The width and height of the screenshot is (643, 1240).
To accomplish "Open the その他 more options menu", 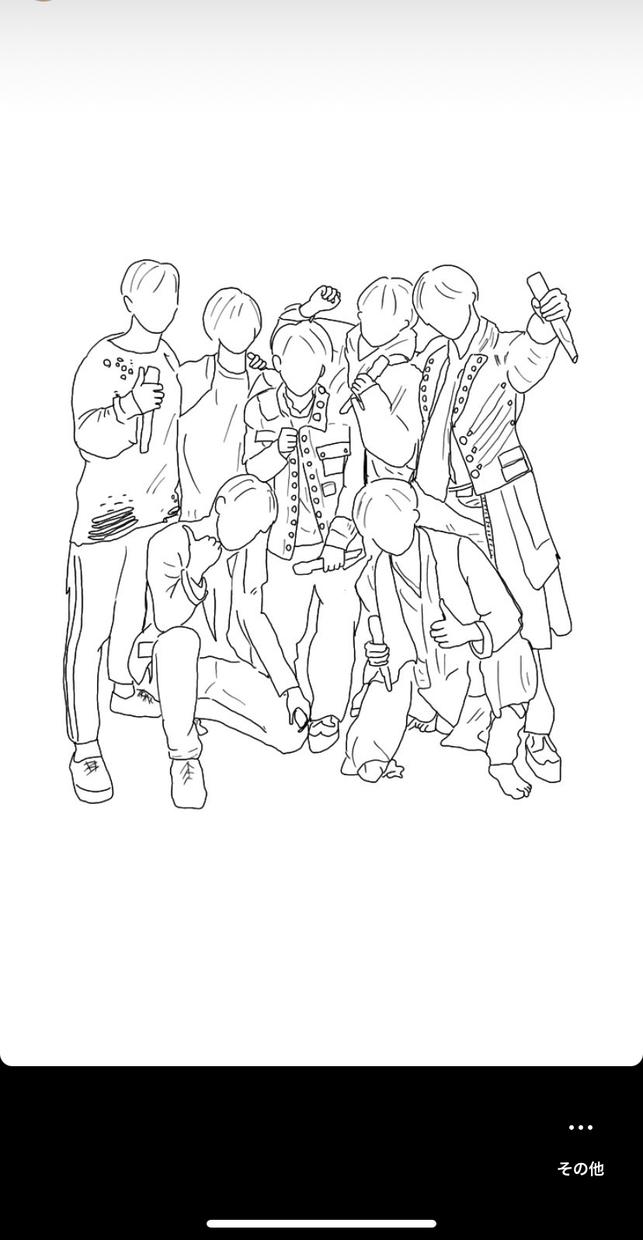I will (580, 1146).
